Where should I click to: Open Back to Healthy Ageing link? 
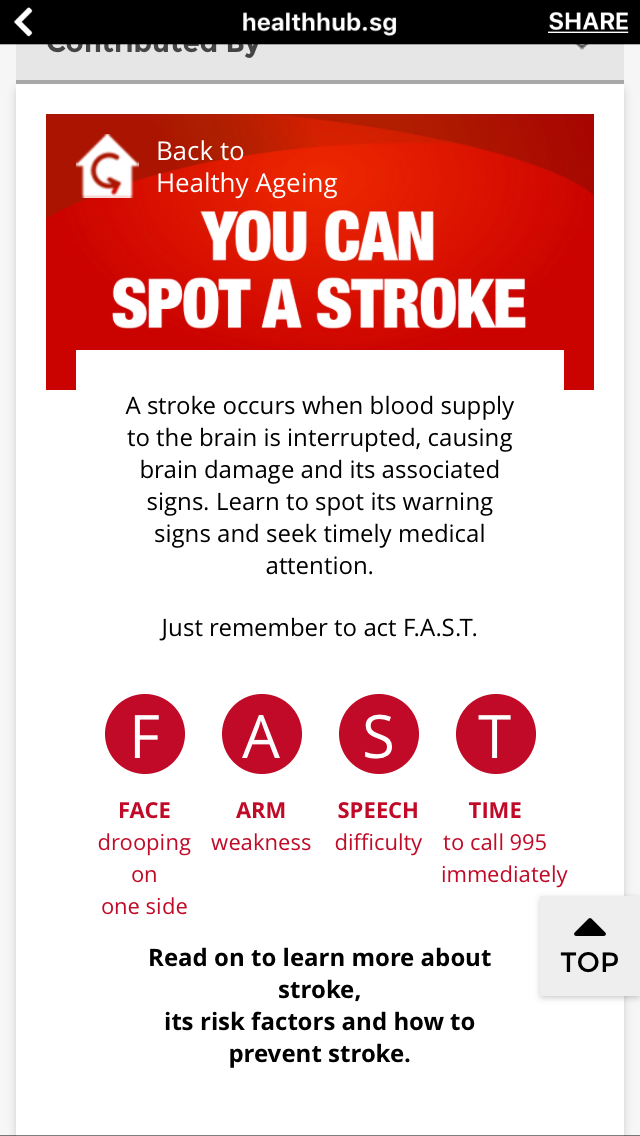point(207,167)
